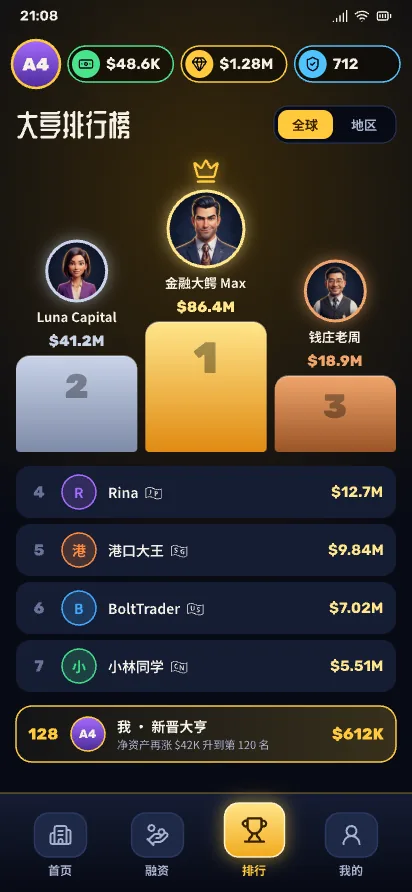Select the 全球 ranking tab

coord(305,125)
